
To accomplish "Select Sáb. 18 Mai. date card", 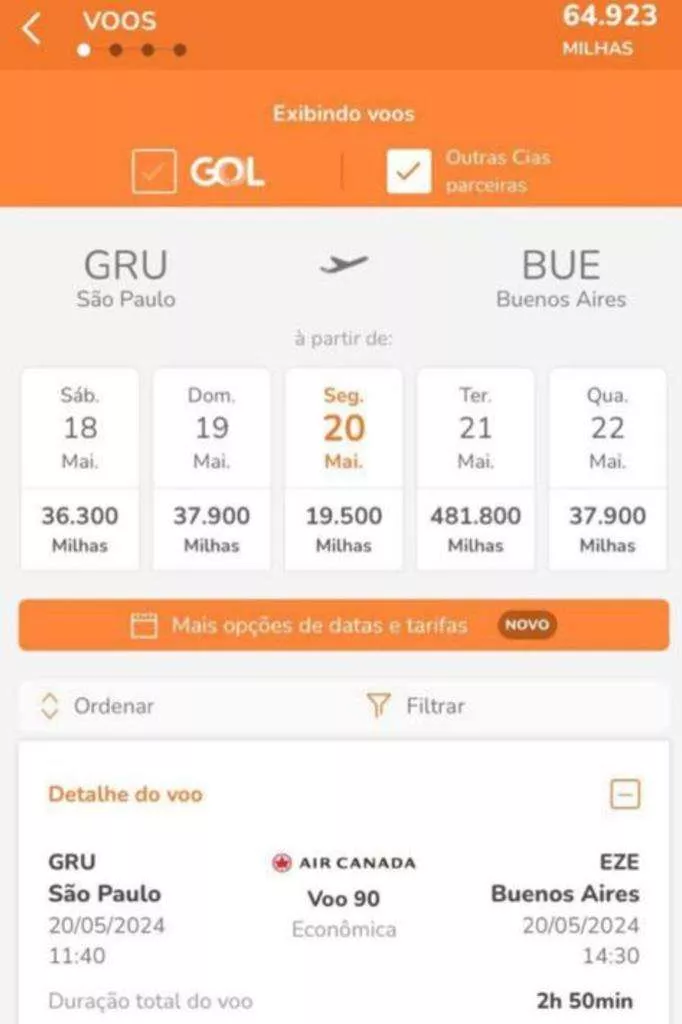I will coord(80,468).
